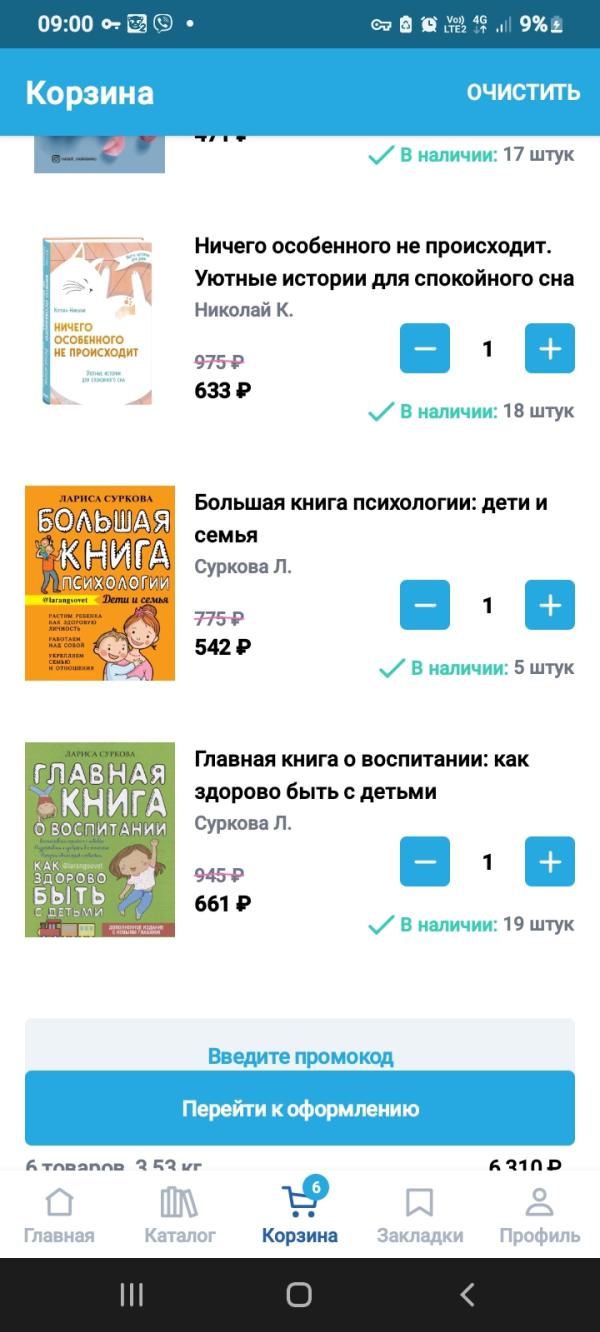Open the Профиль tab

(x=540, y=1215)
